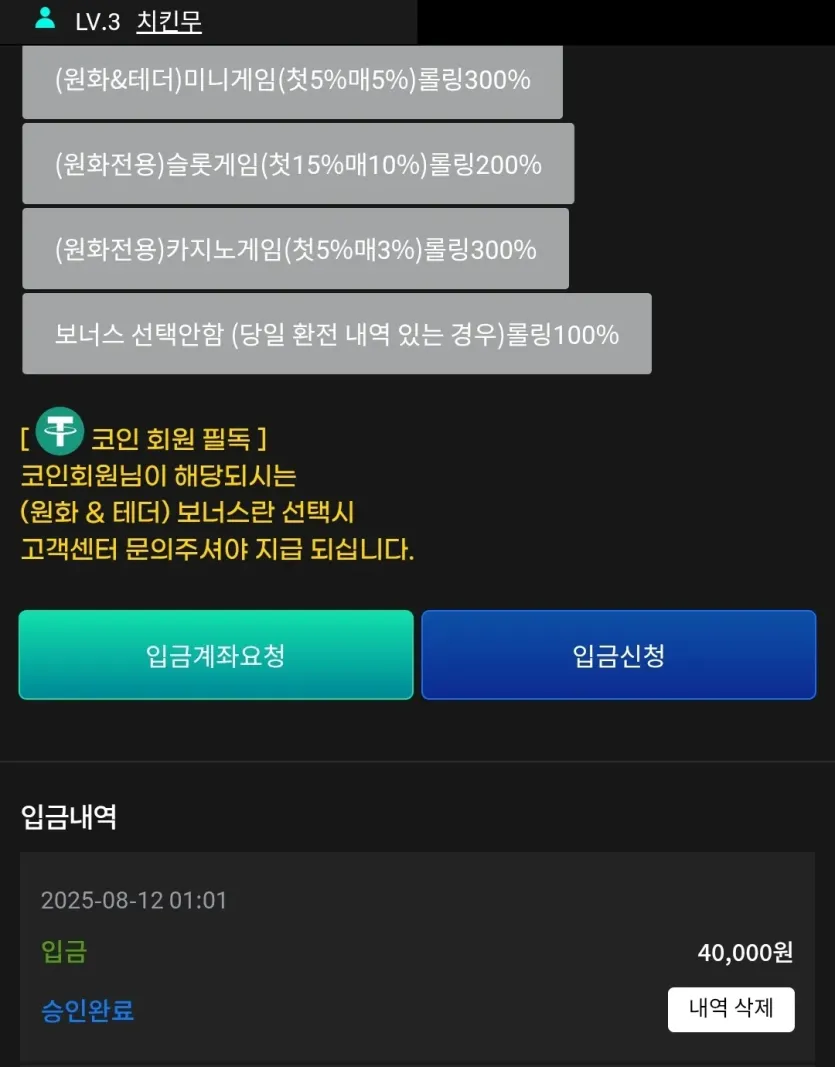
Task: Choose the 슬롯게임 롤링200% bonus option
Action: click(x=298, y=164)
